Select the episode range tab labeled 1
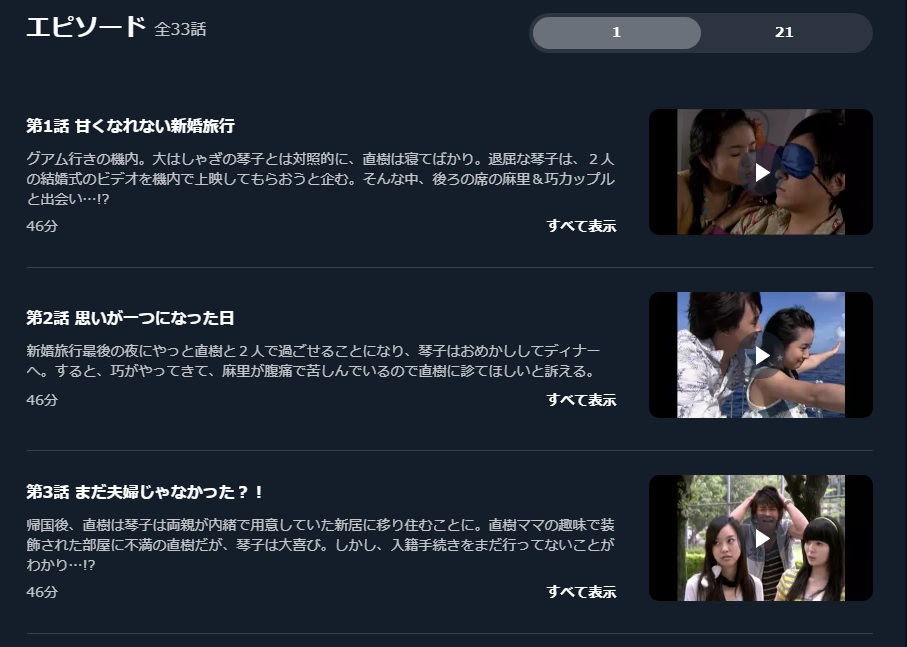This screenshot has width=907, height=647. pyautogui.click(x=616, y=32)
